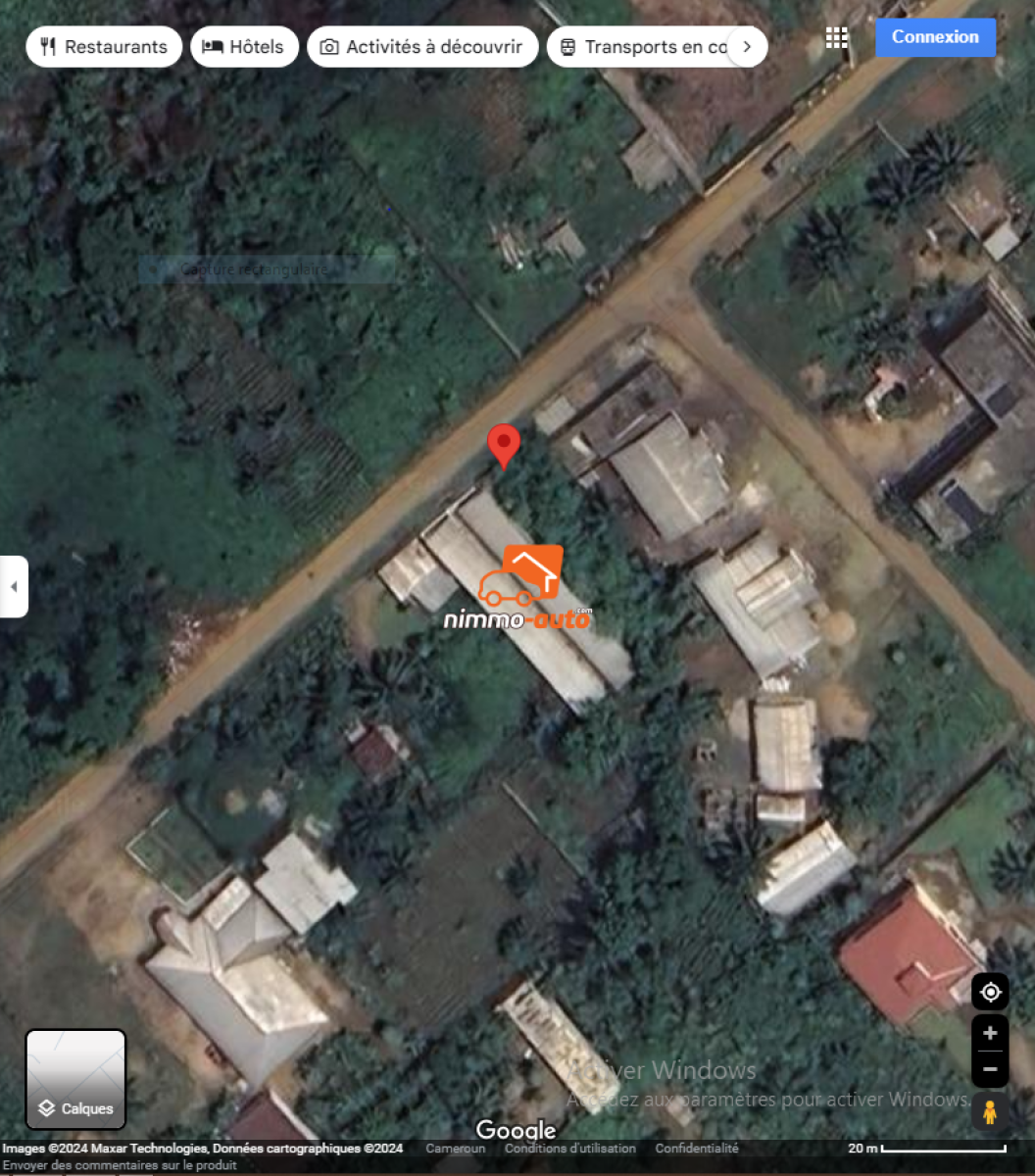Filter the map by Hôtels
Viewport: 1035px width, 1176px height.
244,47
